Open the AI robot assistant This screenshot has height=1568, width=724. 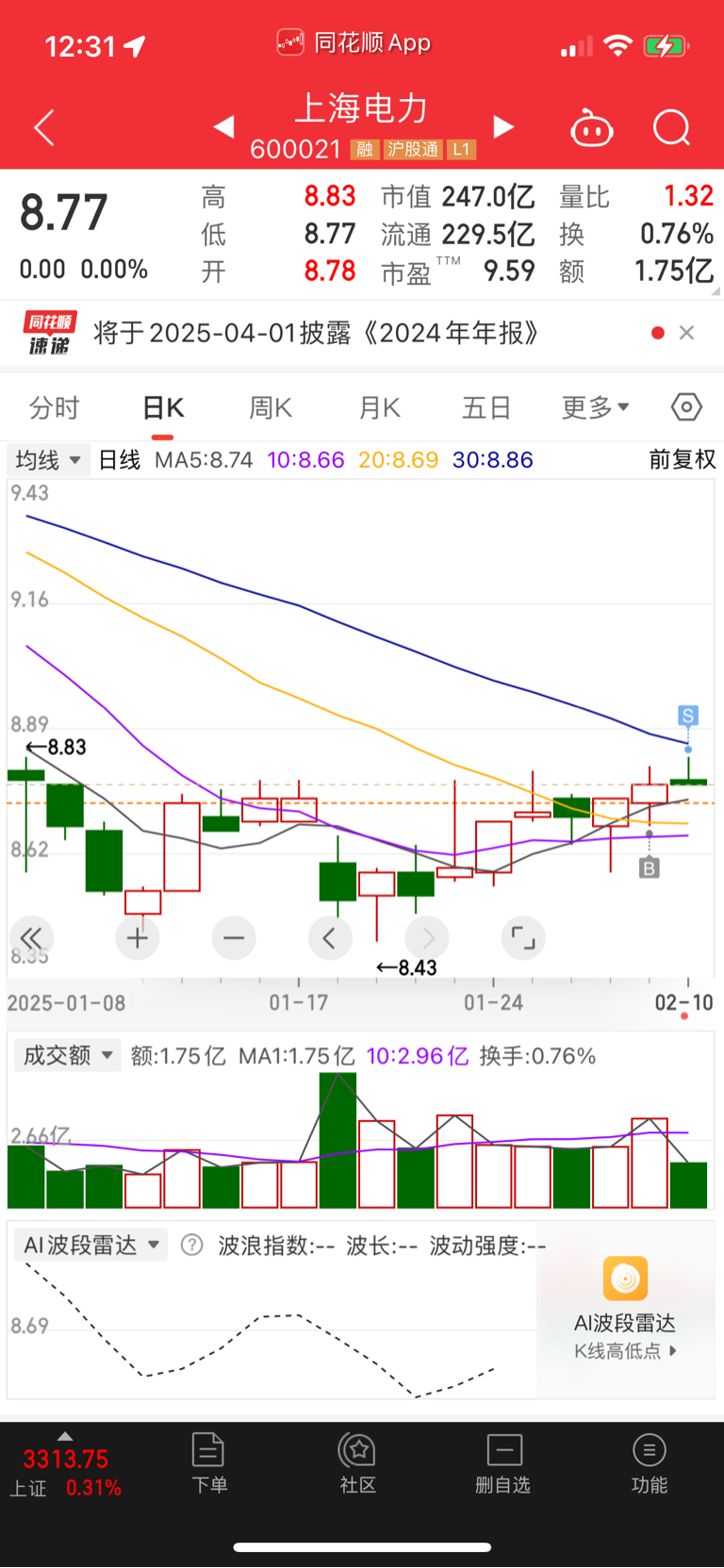pos(592,127)
